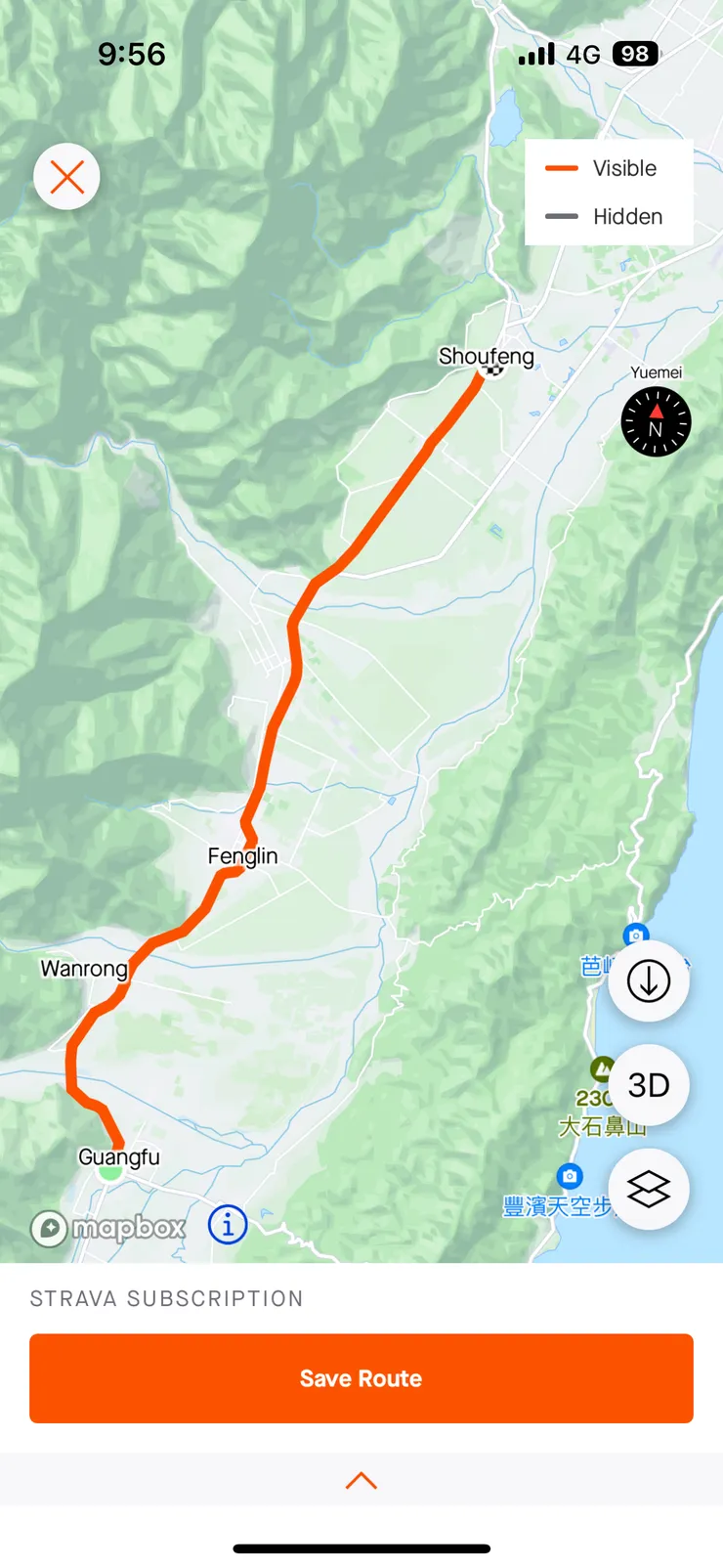Close the route map view
The width and height of the screenshot is (723, 1568).
pos(66,177)
